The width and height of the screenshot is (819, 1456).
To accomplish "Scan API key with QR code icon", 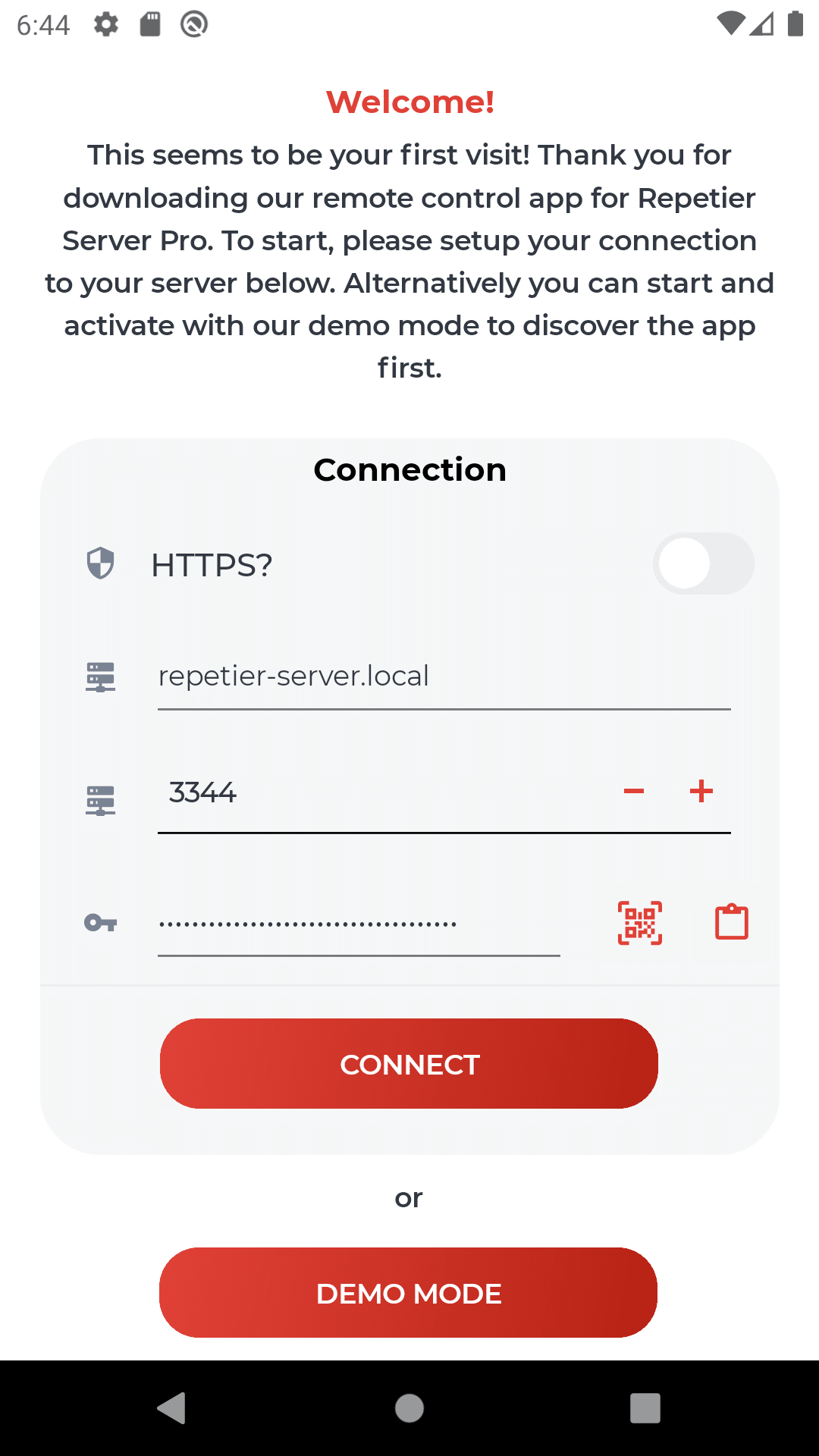I will pos(640,923).
